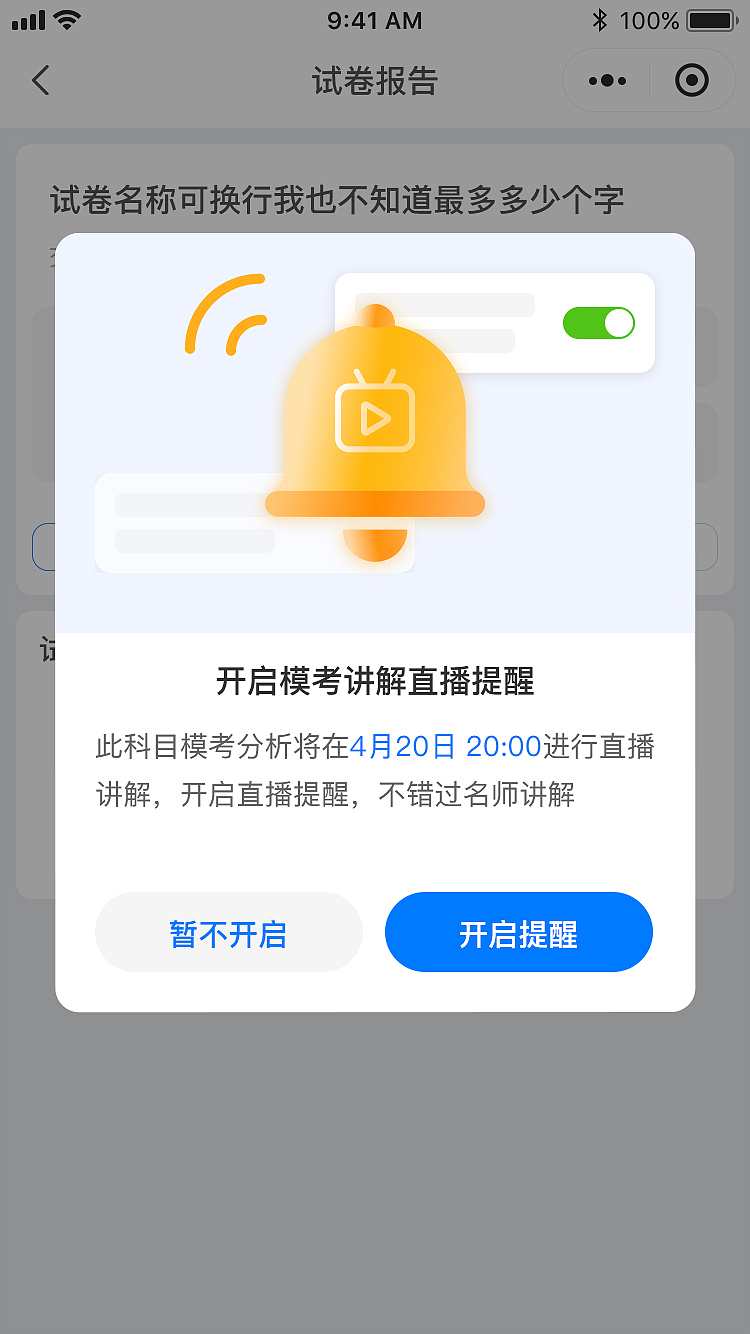Select the 试卷报告 title bar
Image resolution: width=750 pixels, height=1334 pixels.
tap(375, 82)
